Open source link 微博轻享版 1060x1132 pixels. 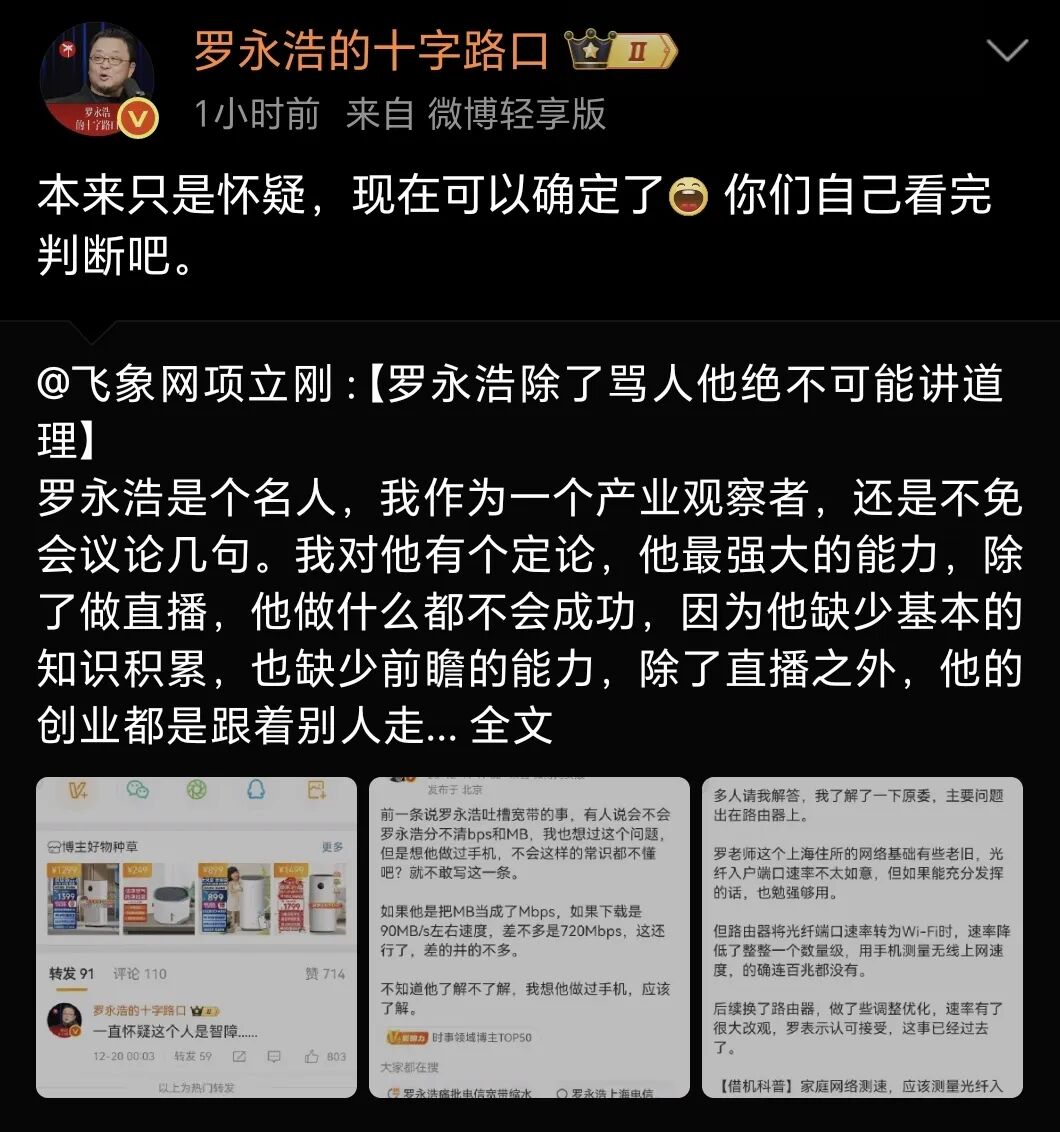point(517,115)
